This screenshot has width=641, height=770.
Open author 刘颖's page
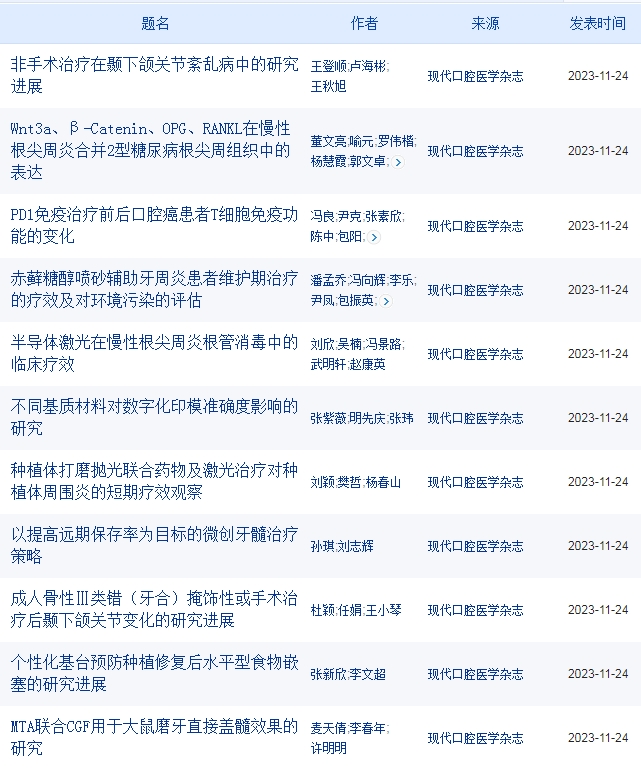point(322,483)
